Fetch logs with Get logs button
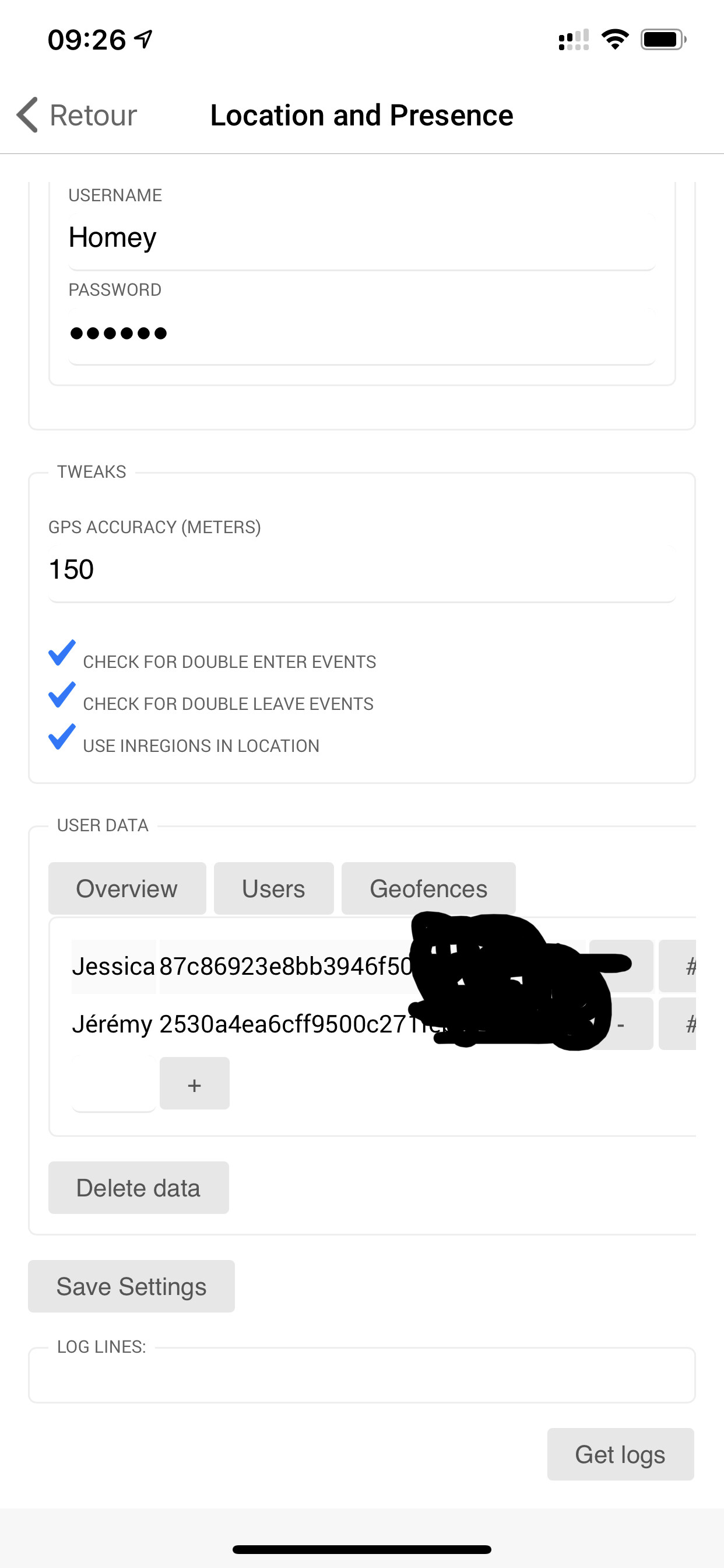724x1568 pixels. pyautogui.click(x=620, y=1454)
